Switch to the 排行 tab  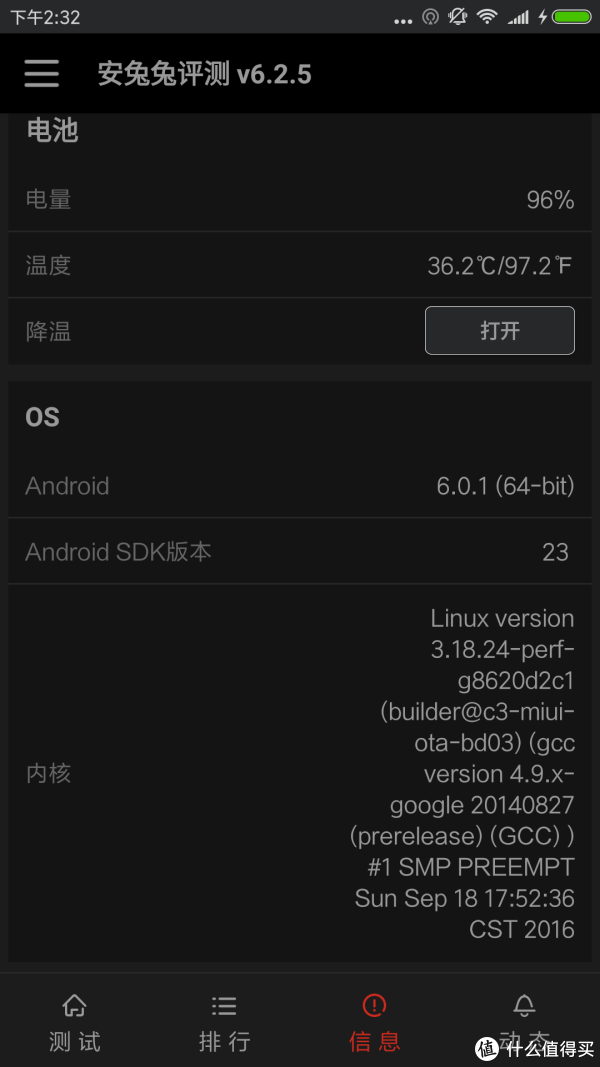point(224,1023)
